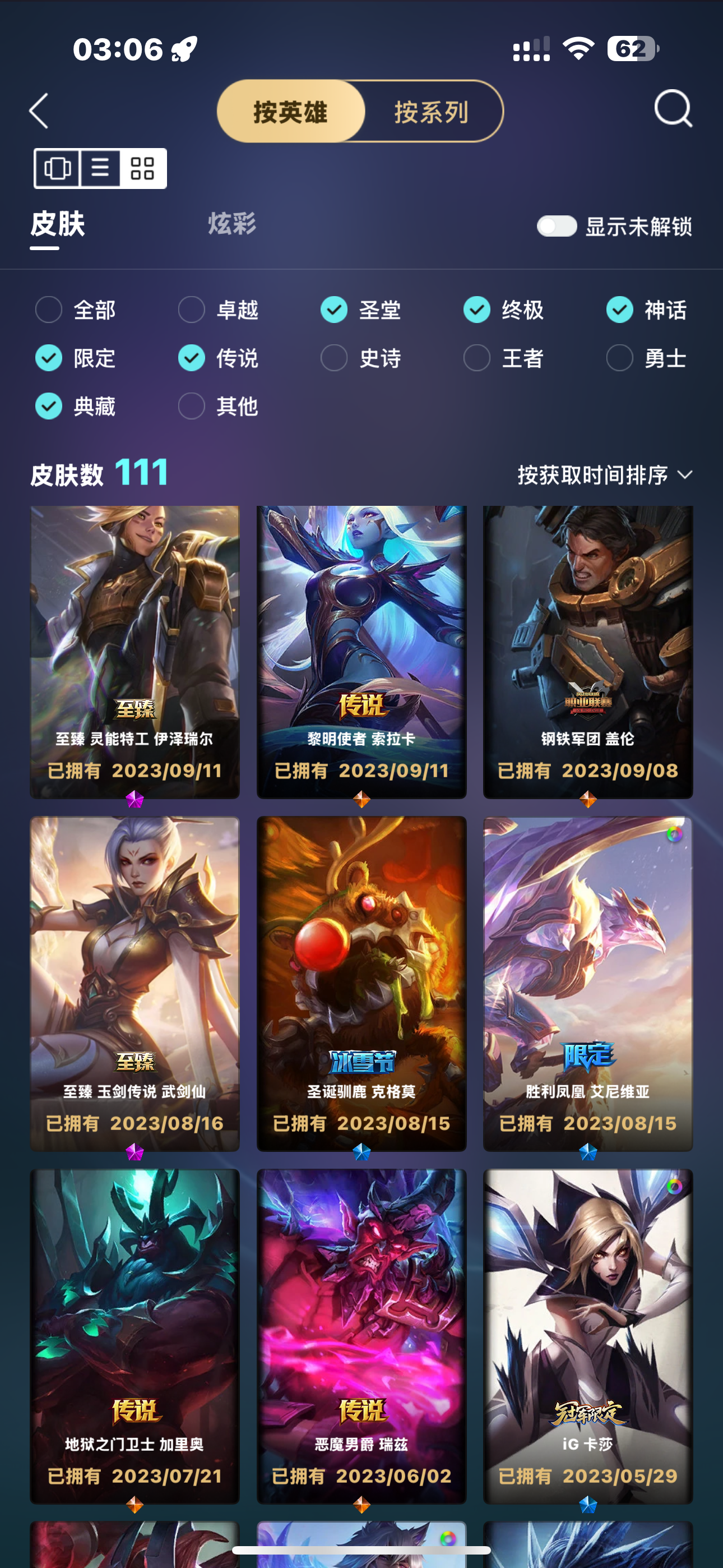Switch to the 炫彩 tab

[x=232, y=224]
